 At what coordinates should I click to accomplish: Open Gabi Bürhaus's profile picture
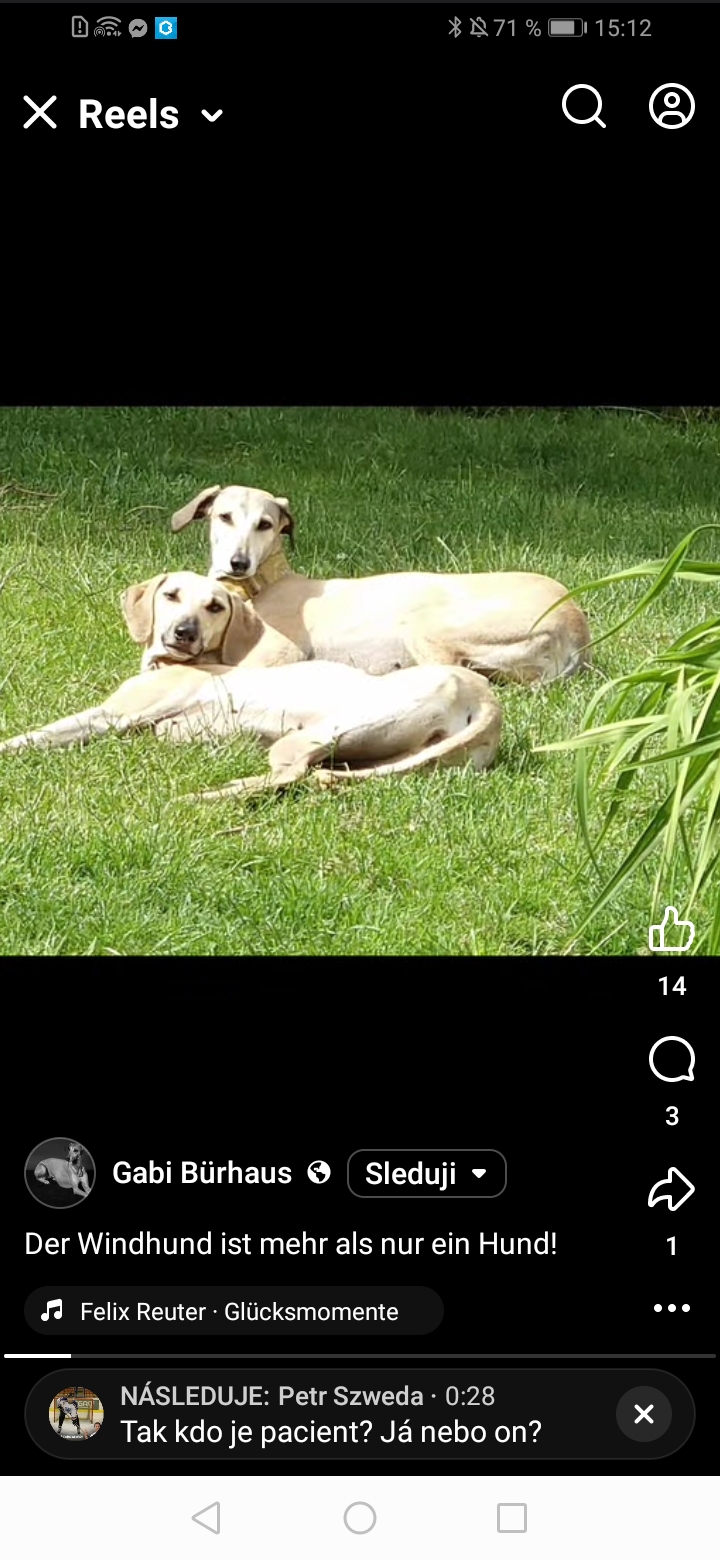pyautogui.click(x=60, y=1173)
